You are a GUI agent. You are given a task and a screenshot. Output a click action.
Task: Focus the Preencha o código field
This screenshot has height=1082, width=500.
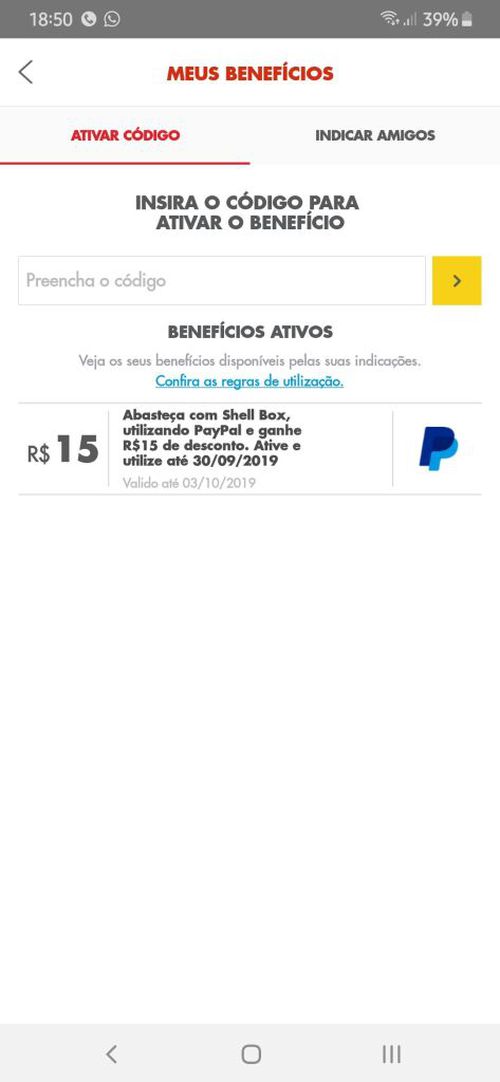221,280
